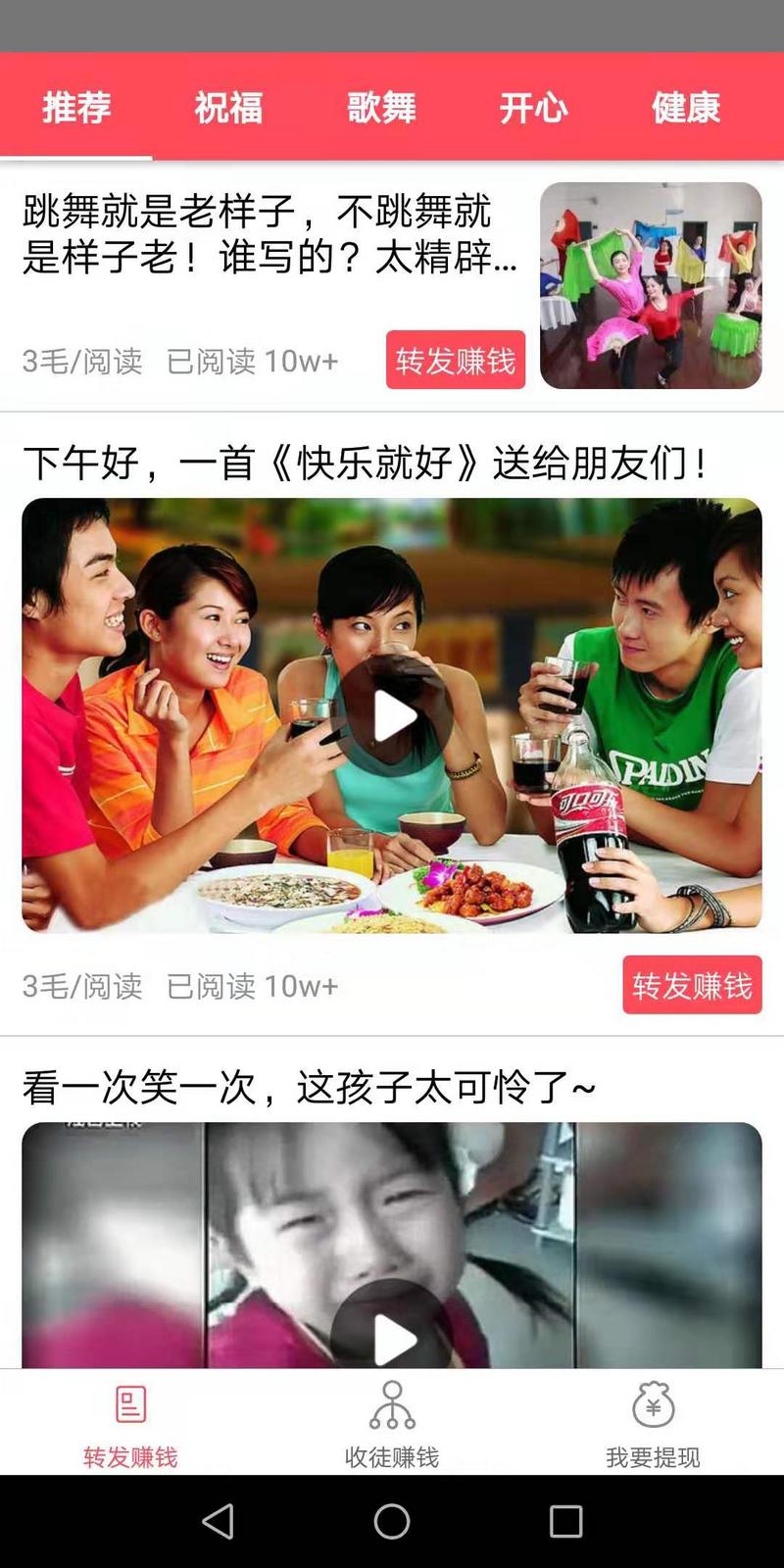Tap 转发赚钱 under the 快乐就好 video
This screenshot has width=784, height=1568.
pyautogui.click(x=692, y=985)
